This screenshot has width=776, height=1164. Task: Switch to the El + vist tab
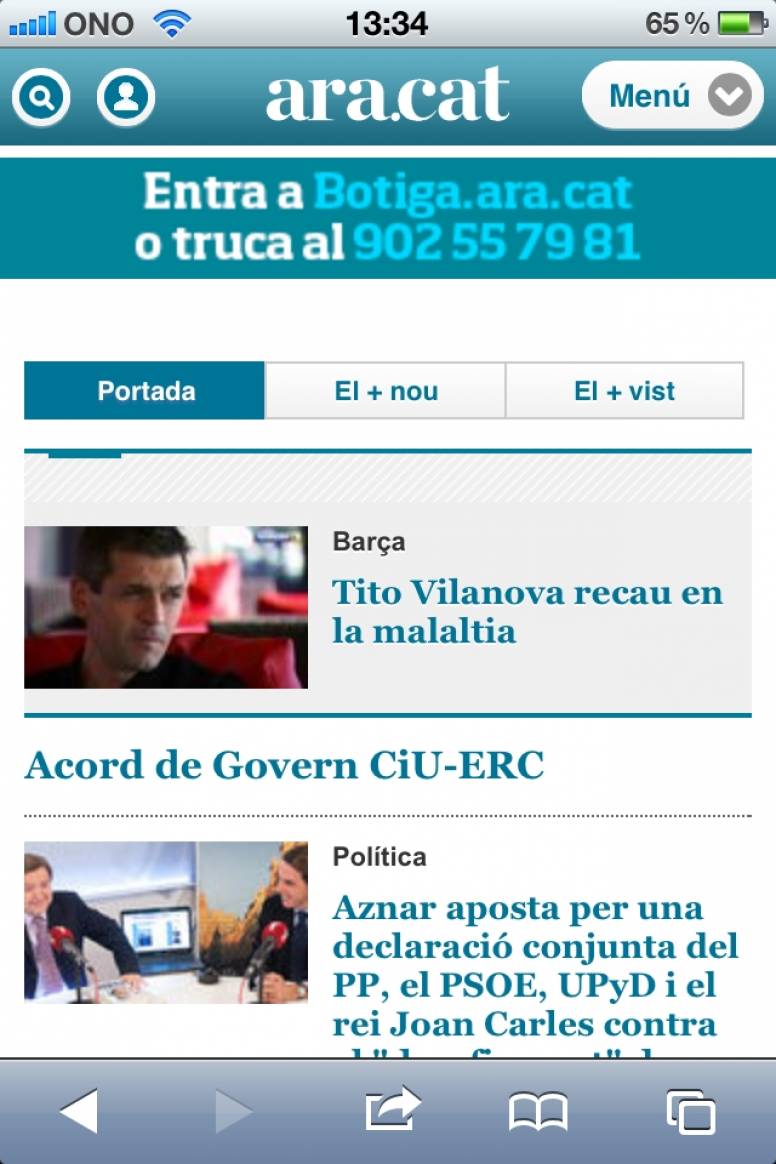tap(624, 391)
